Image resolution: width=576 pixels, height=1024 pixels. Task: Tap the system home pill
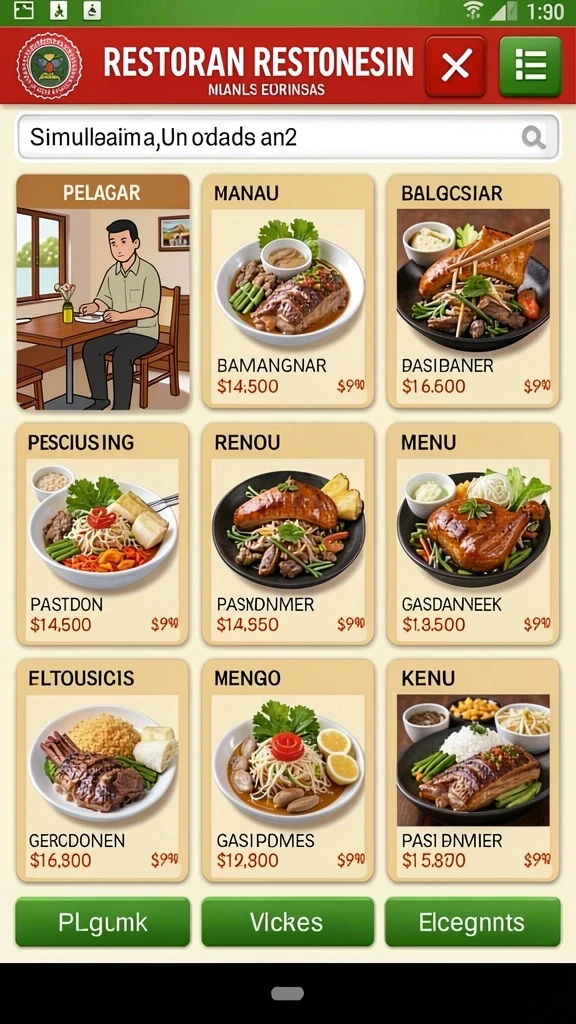pyautogui.click(x=287, y=993)
